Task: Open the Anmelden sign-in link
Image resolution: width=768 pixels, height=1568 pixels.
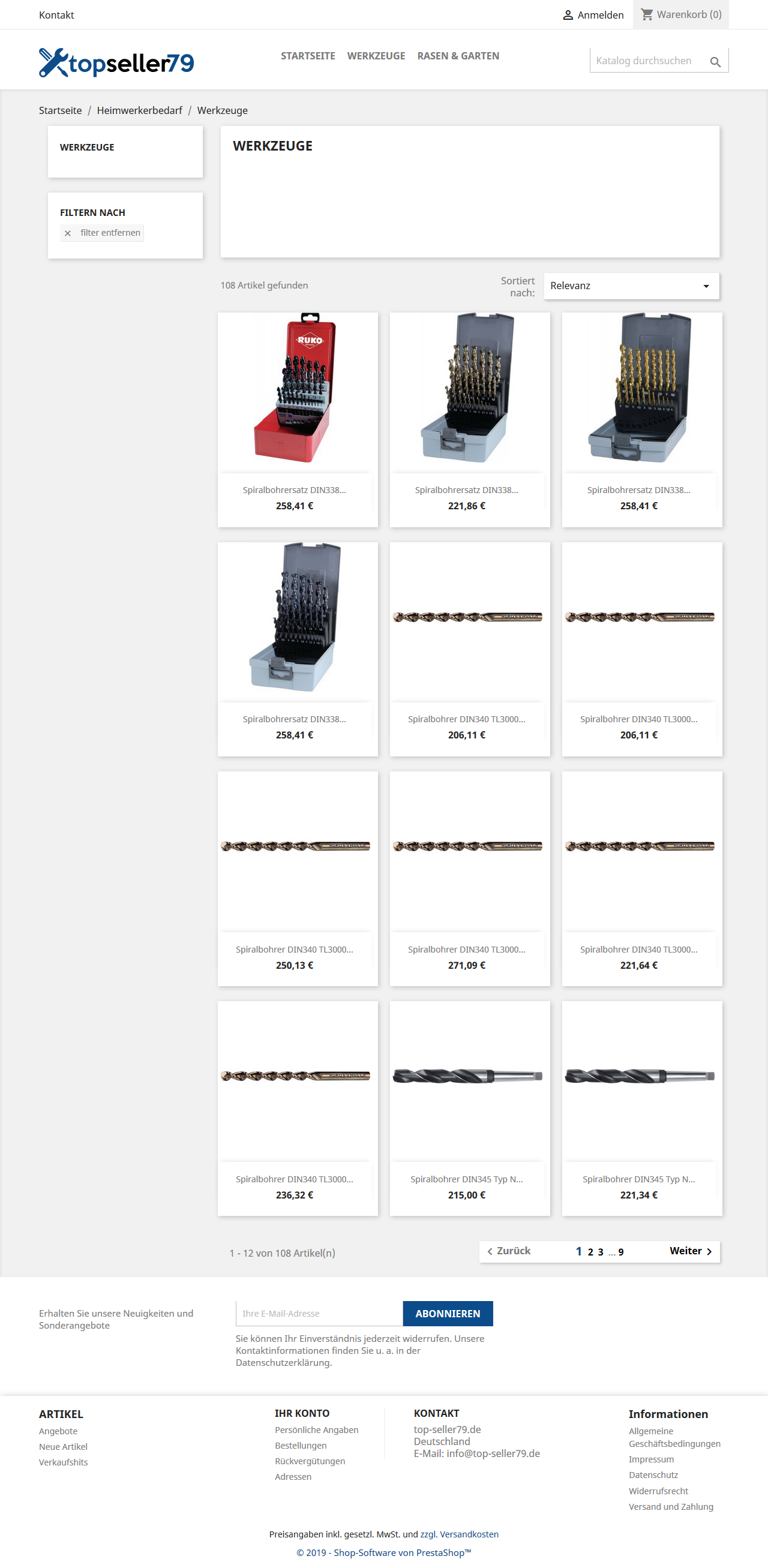Action: (x=593, y=14)
